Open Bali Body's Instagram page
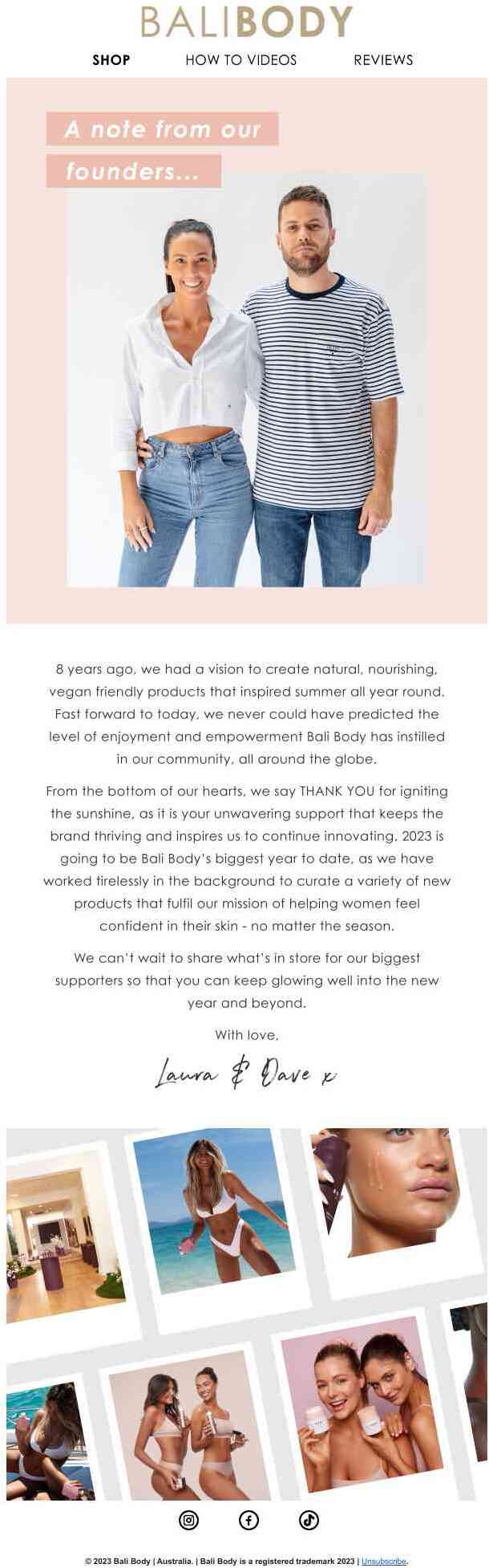This screenshot has height=1568, width=489. click(x=188, y=1520)
